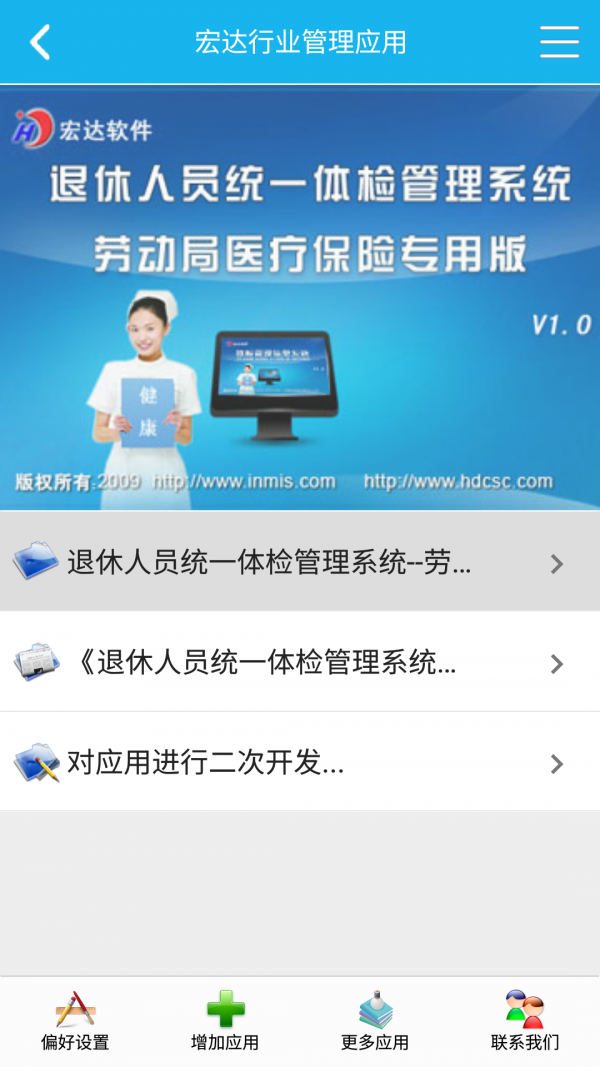Viewport: 600px width, 1067px height.
Task: Go back using the top-left arrow
Action: click(x=40, y=42)
